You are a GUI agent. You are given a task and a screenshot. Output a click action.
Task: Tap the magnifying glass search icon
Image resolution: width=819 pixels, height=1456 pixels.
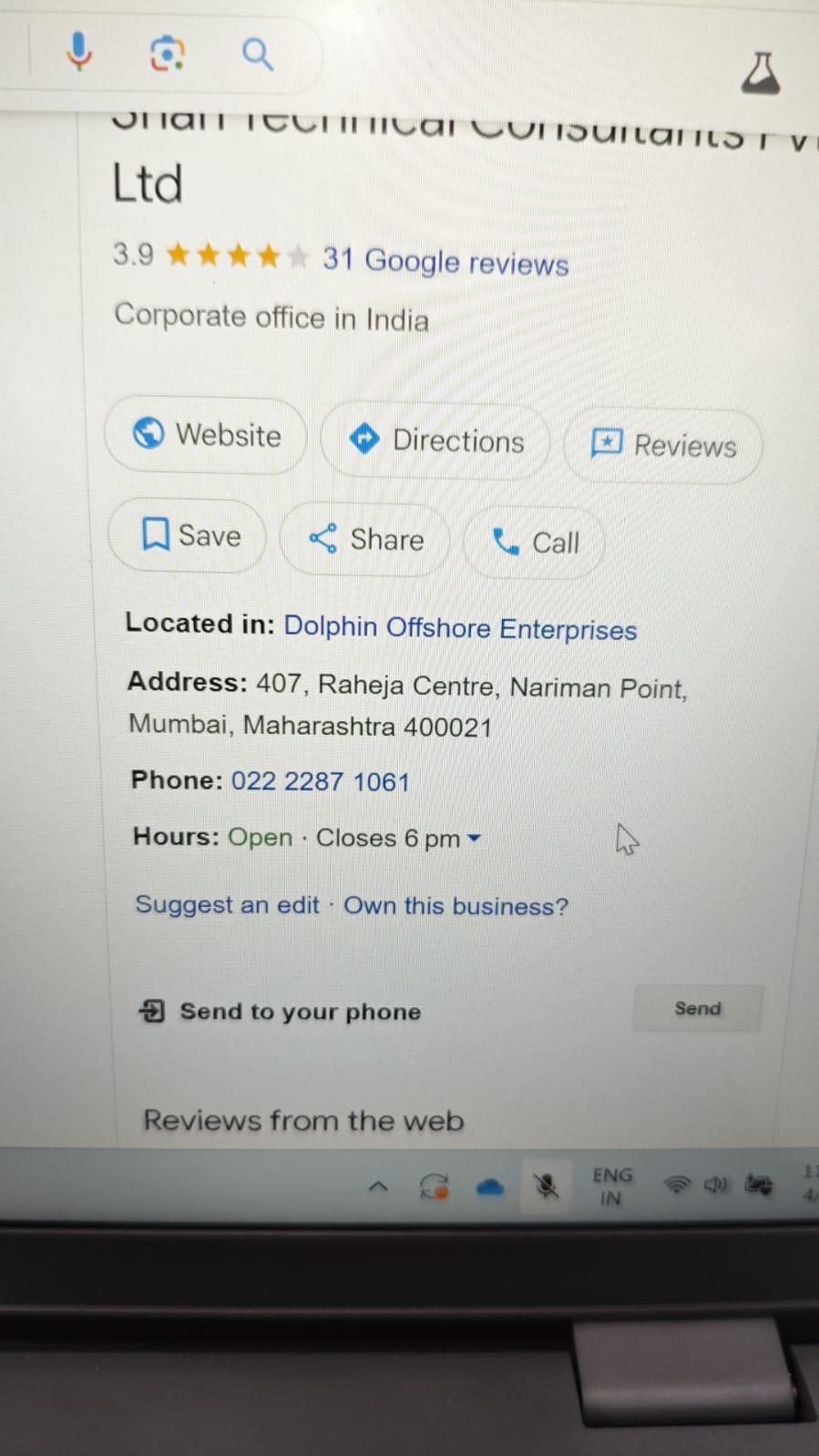[257, 55]
